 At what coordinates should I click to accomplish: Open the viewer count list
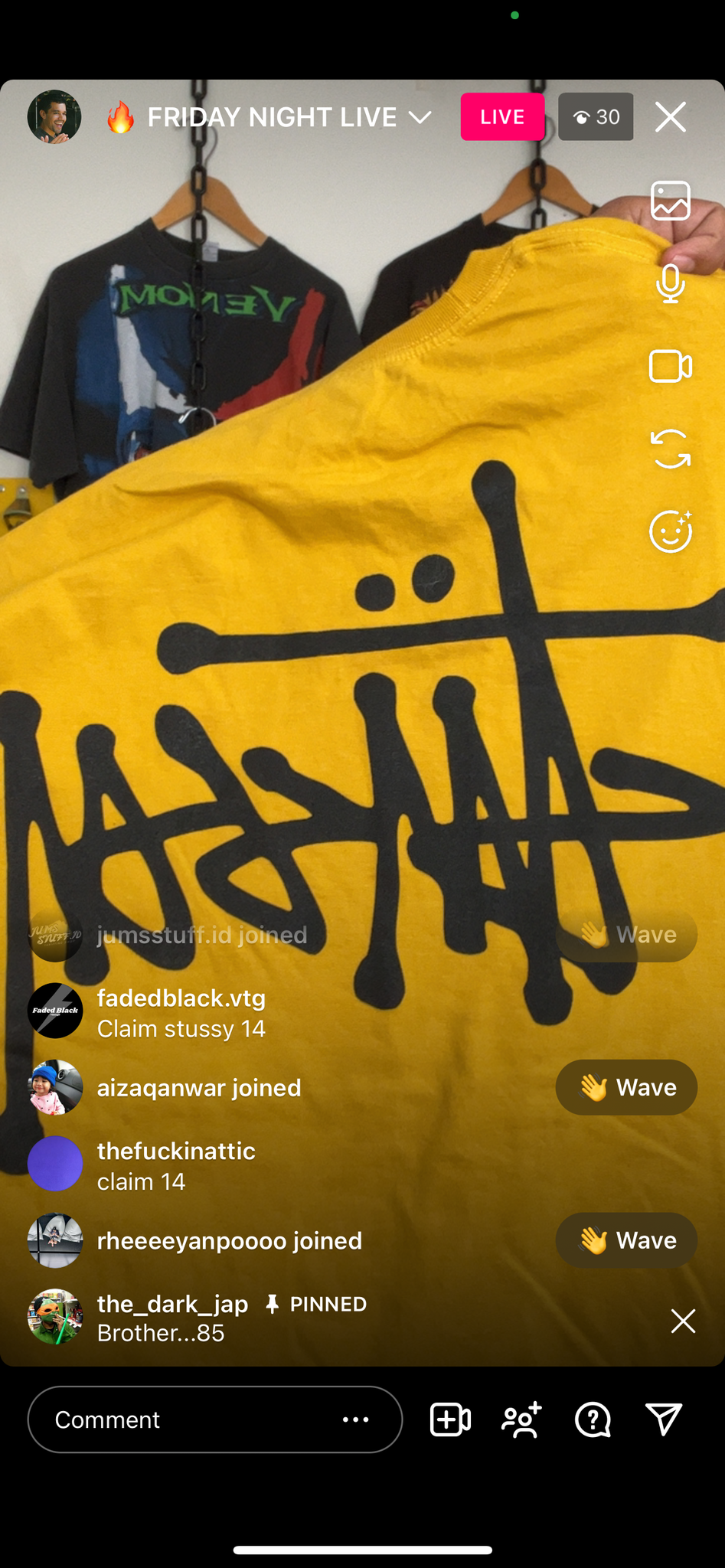pyautogui.click(x=596, y=117)
